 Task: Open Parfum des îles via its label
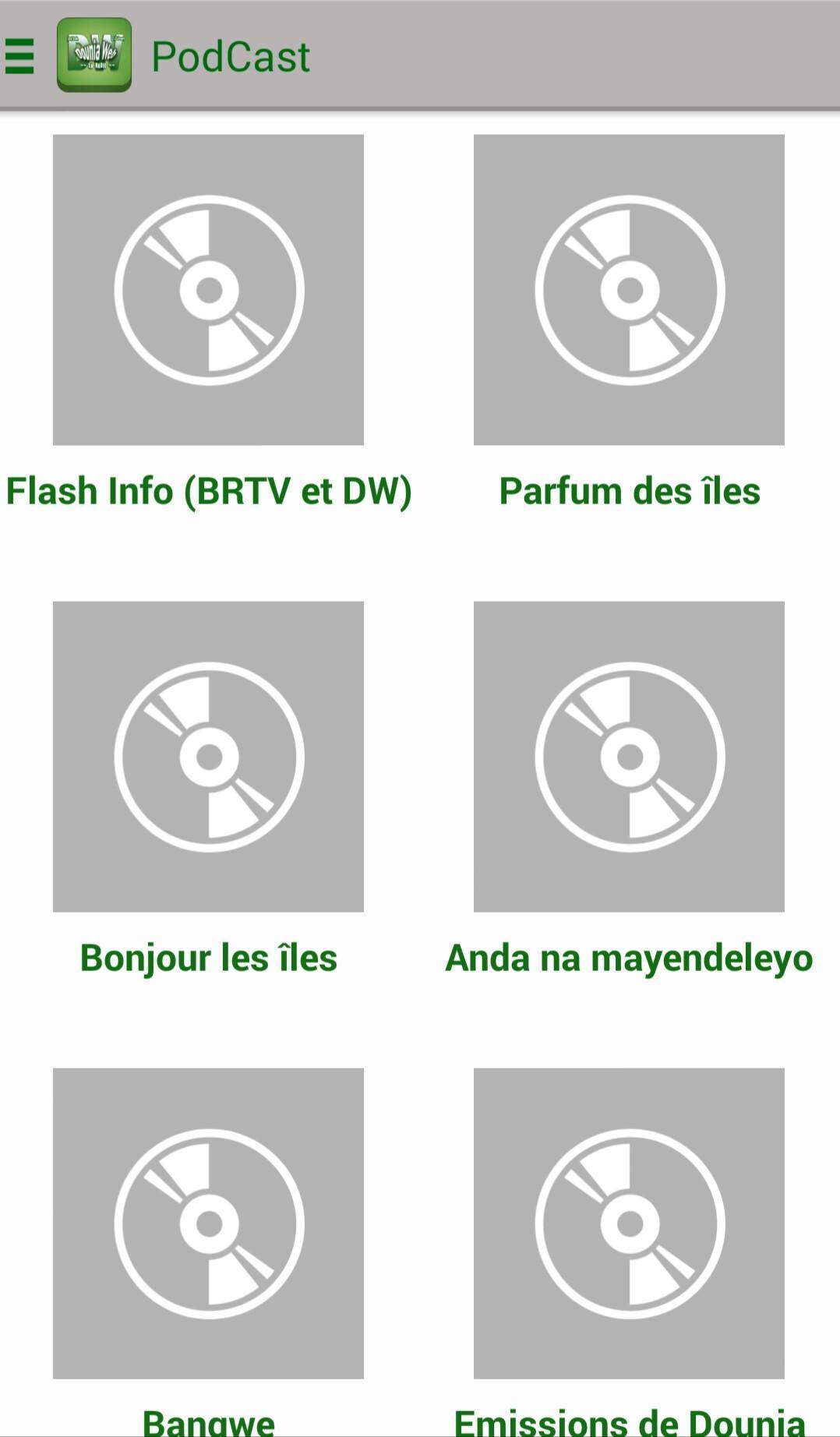pos(628,490)
